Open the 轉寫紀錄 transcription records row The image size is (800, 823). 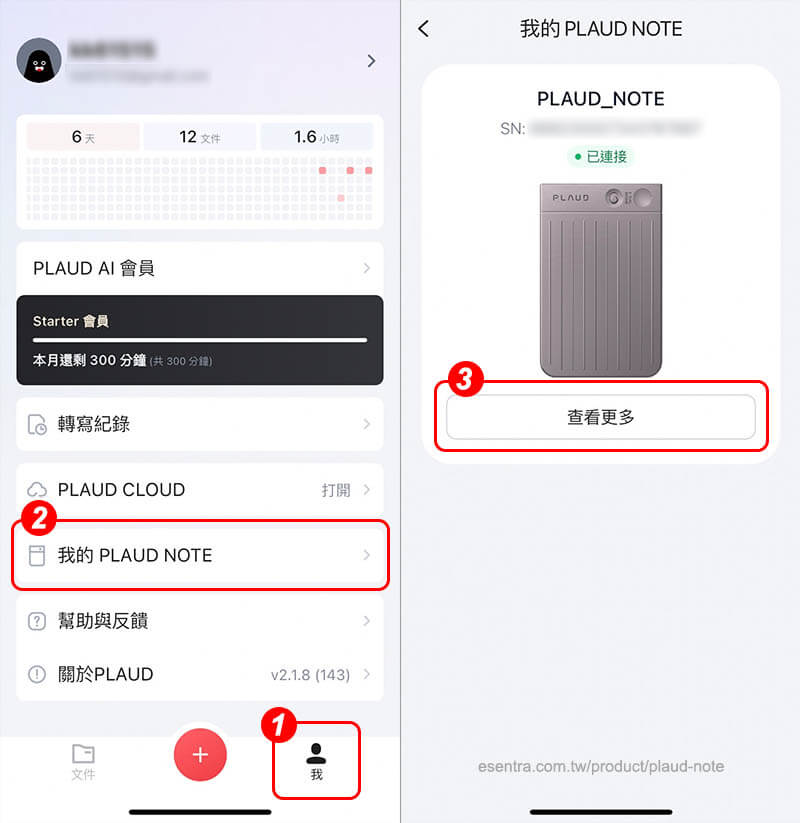(200, 424)
